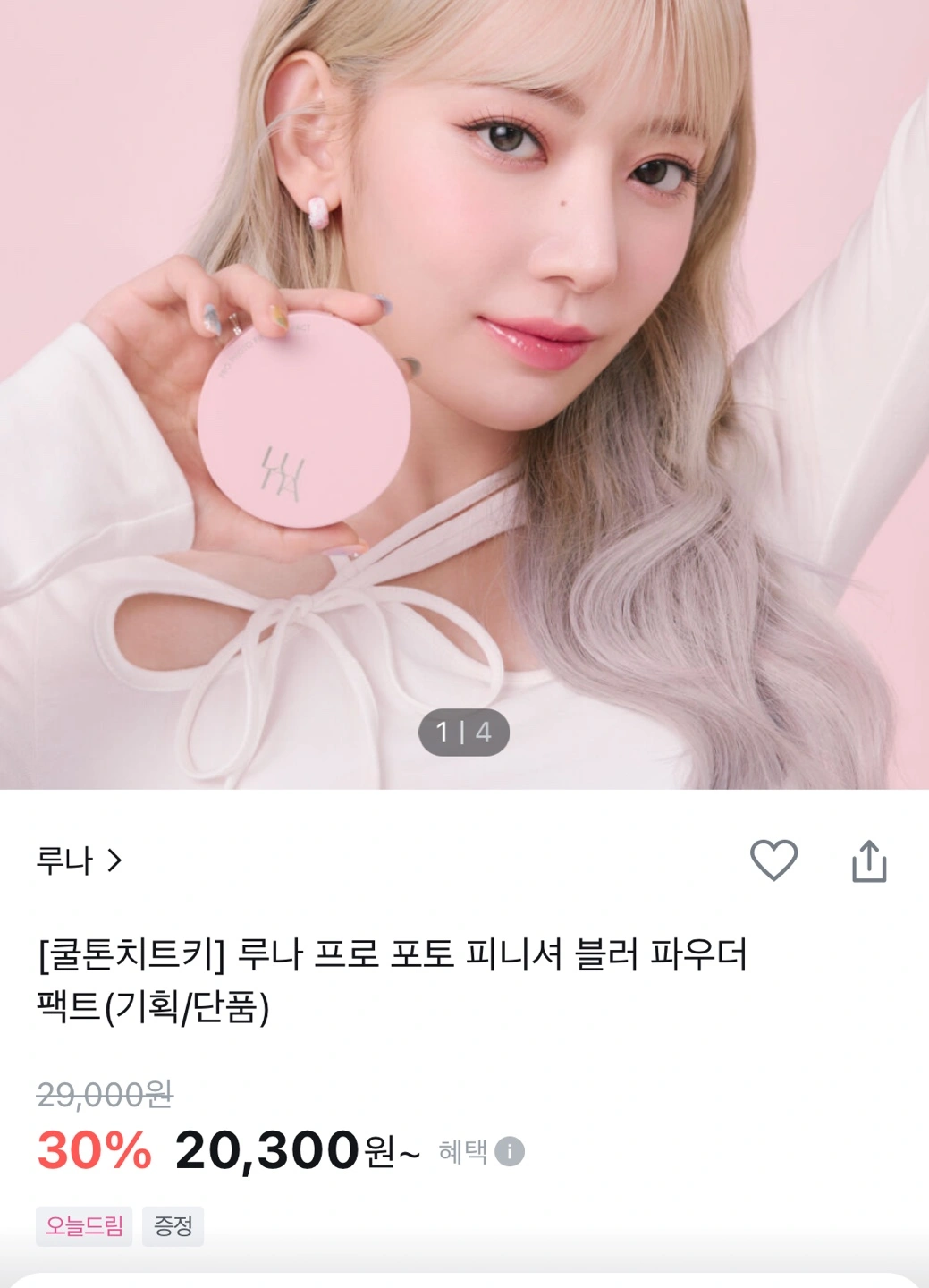Open the 혜택 info icon
929x1288 pixels.
click(x=510, y=1151)
